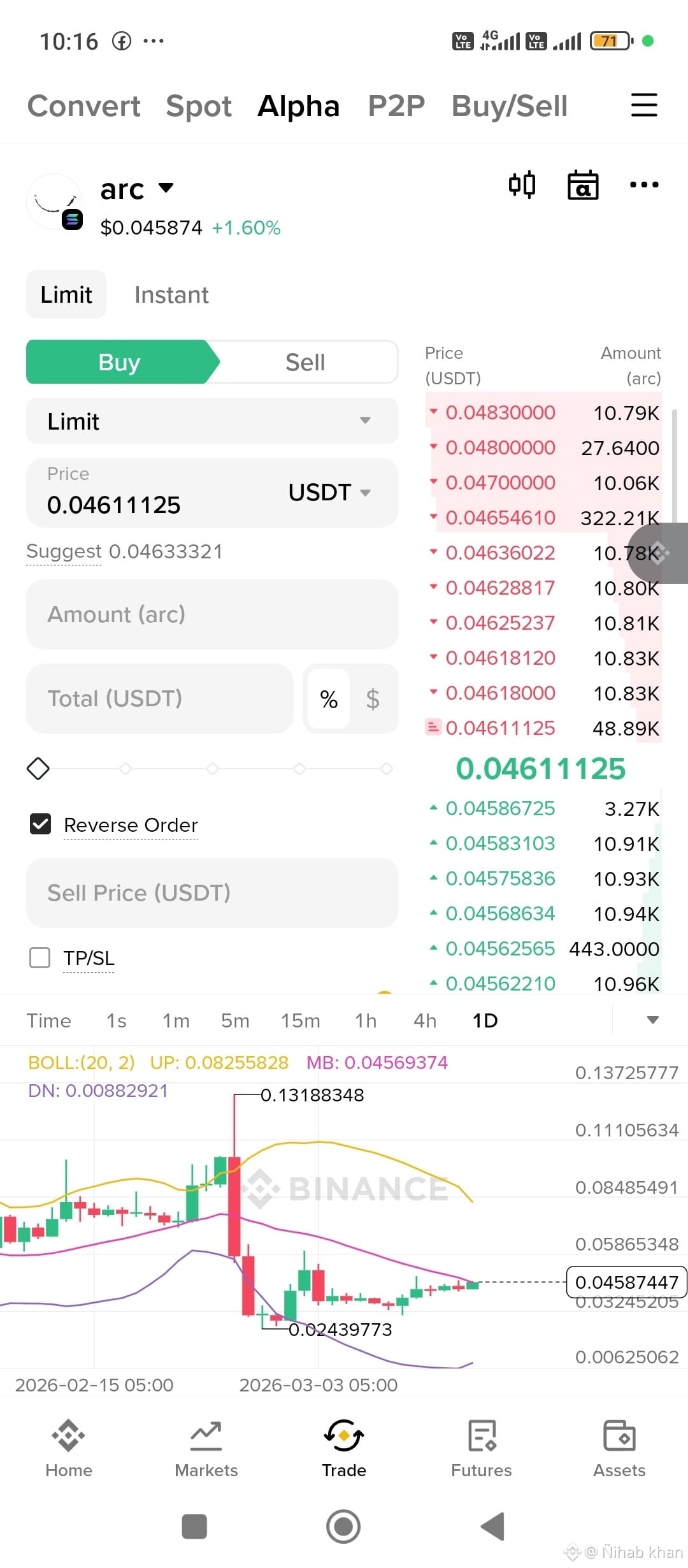Switch to the Sell side

coord(305,362)
